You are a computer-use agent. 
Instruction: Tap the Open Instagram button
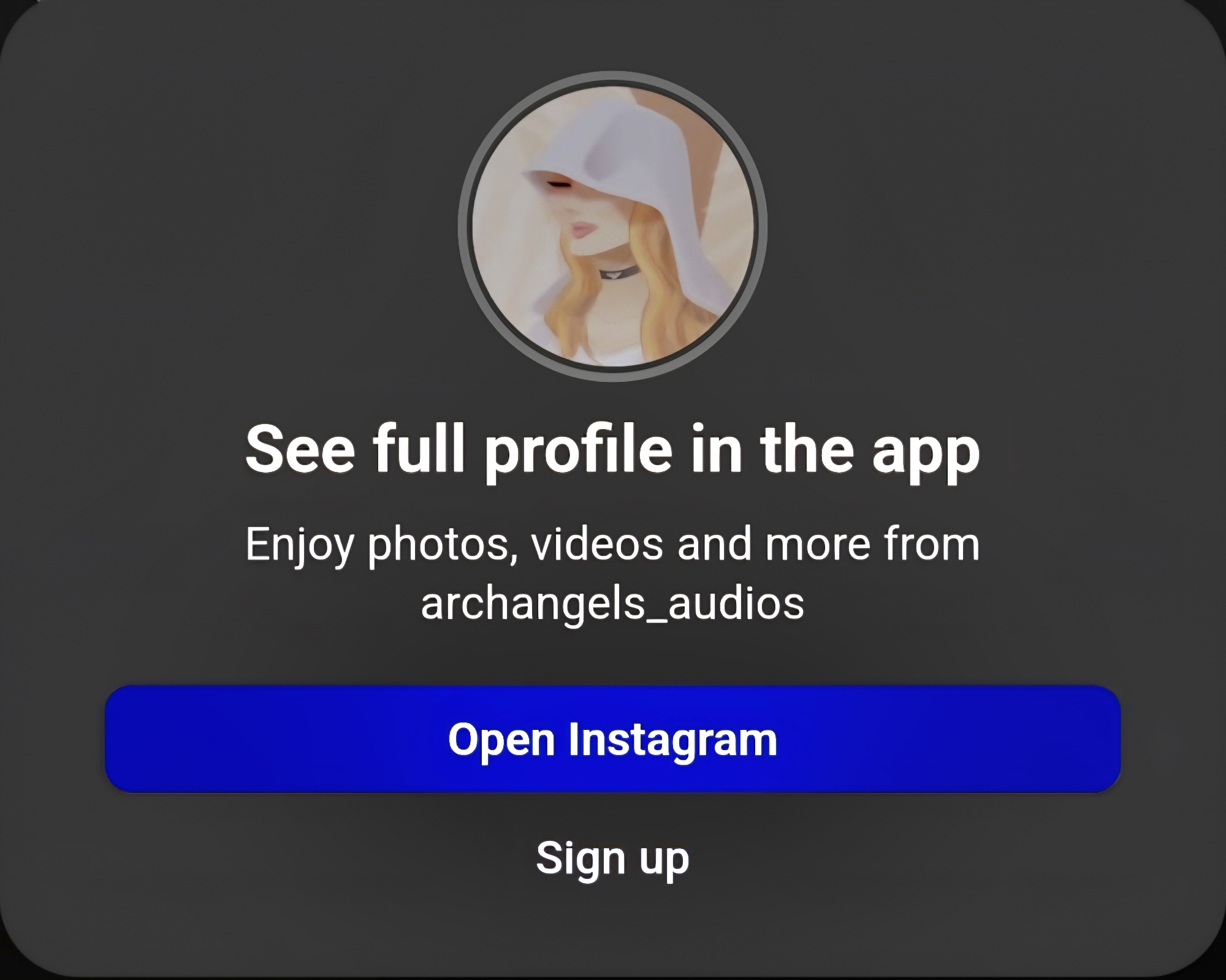[612, 739]
